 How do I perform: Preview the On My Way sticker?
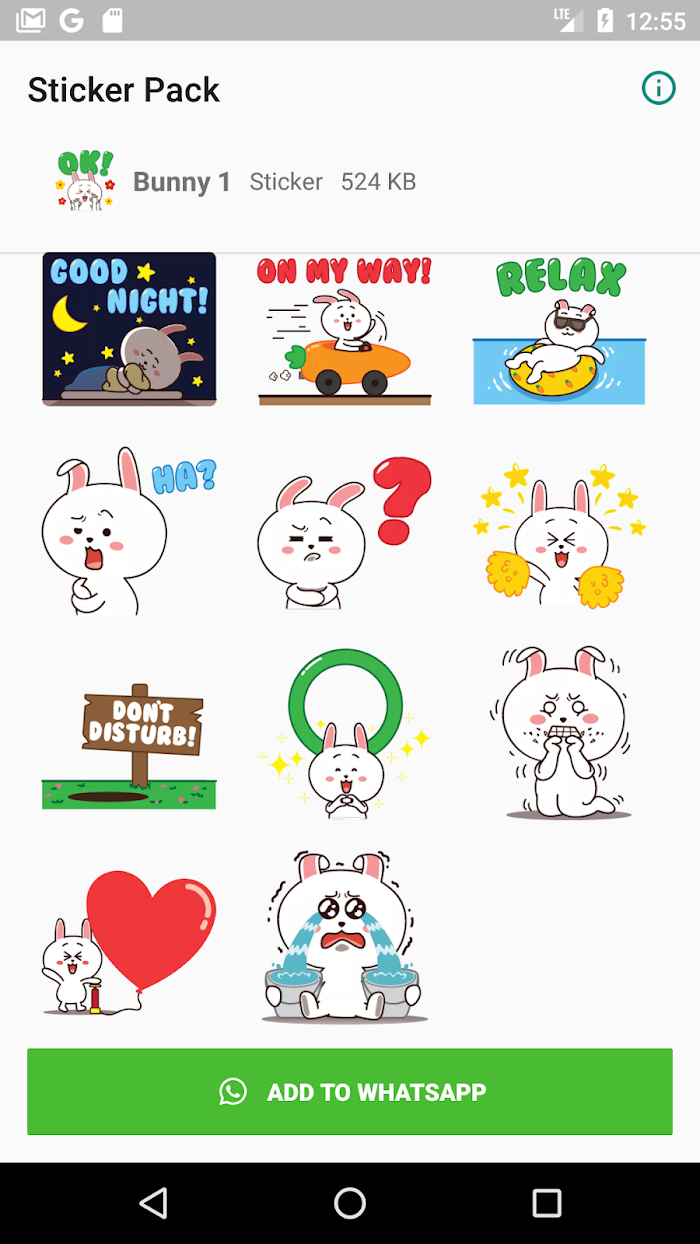pos(345,329)
